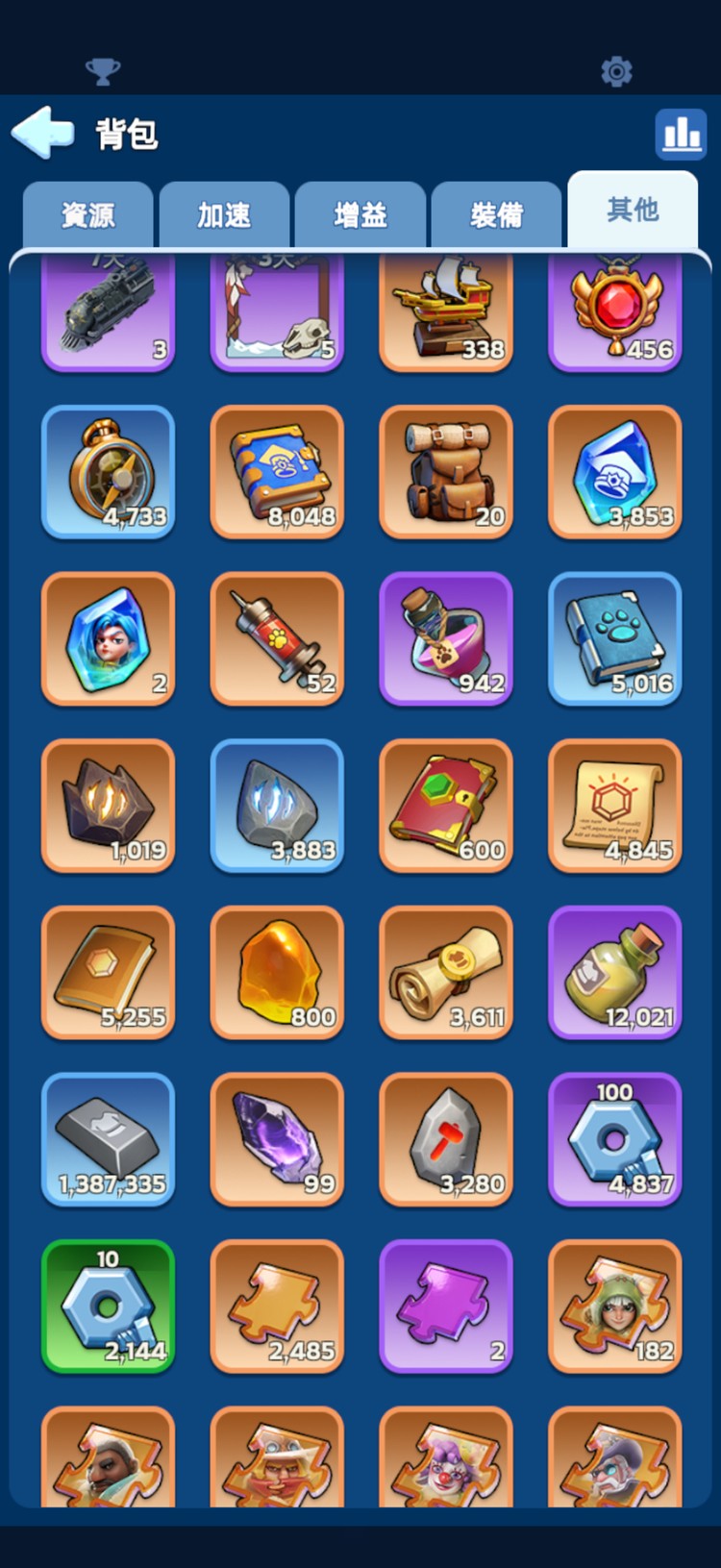Go back using the white arrow
The width and height of the screenshot is (721, 1568).
point(43,133)
